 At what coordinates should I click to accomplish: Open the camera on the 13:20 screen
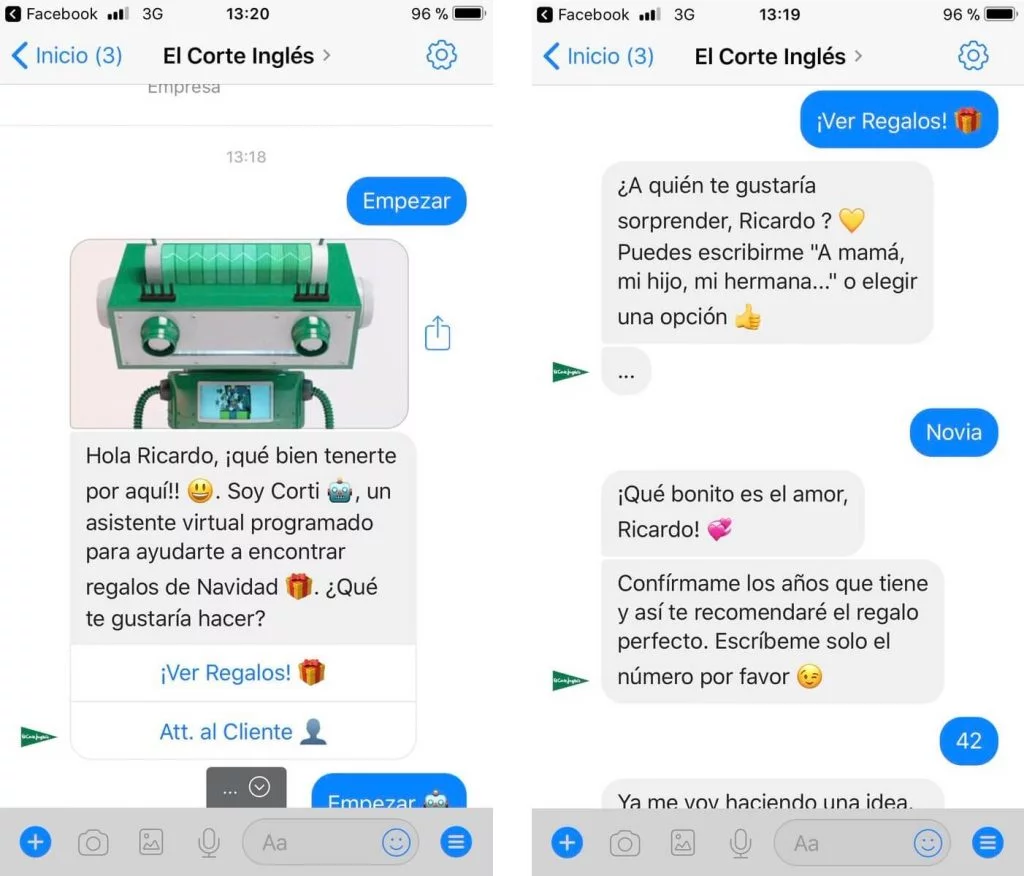[93, 843]
